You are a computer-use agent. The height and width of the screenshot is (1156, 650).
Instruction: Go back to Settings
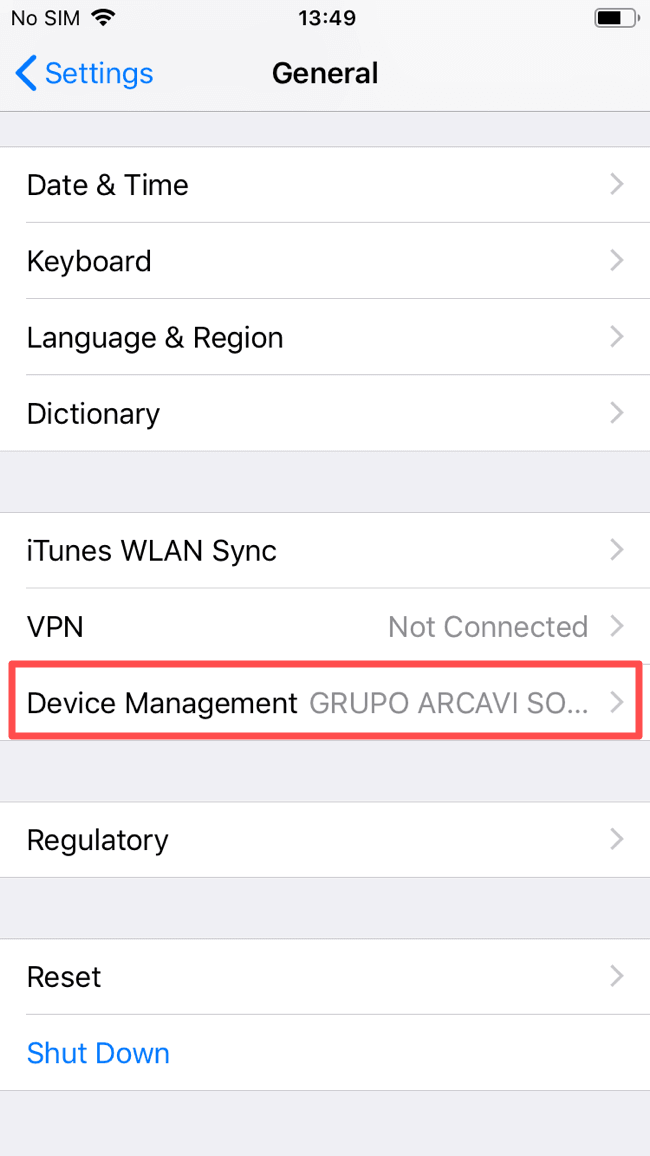tap(84, 74)
